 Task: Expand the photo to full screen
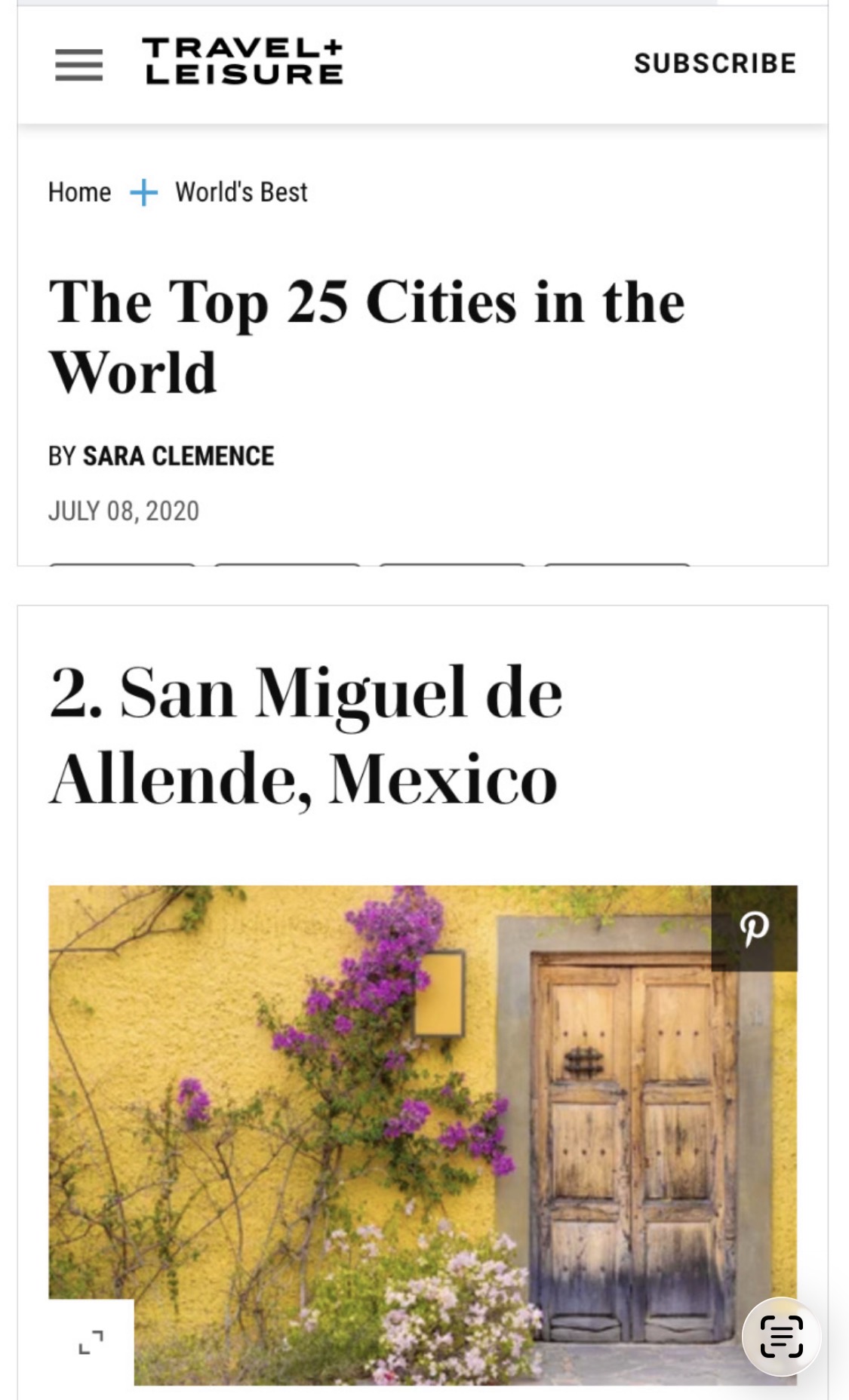(x=91, y=1342)
